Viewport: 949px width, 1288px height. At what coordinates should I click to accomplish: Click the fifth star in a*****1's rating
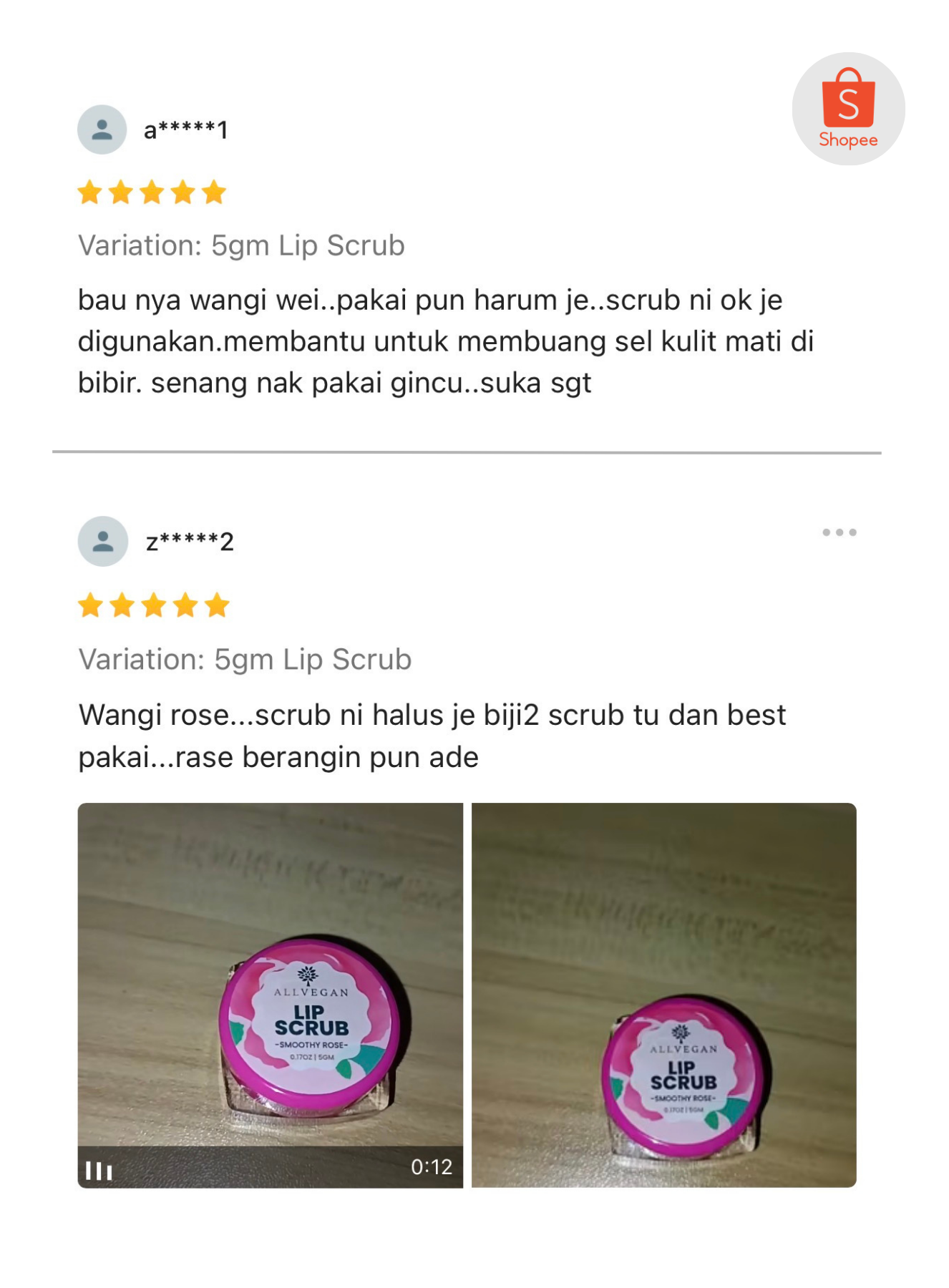[214, 192]
